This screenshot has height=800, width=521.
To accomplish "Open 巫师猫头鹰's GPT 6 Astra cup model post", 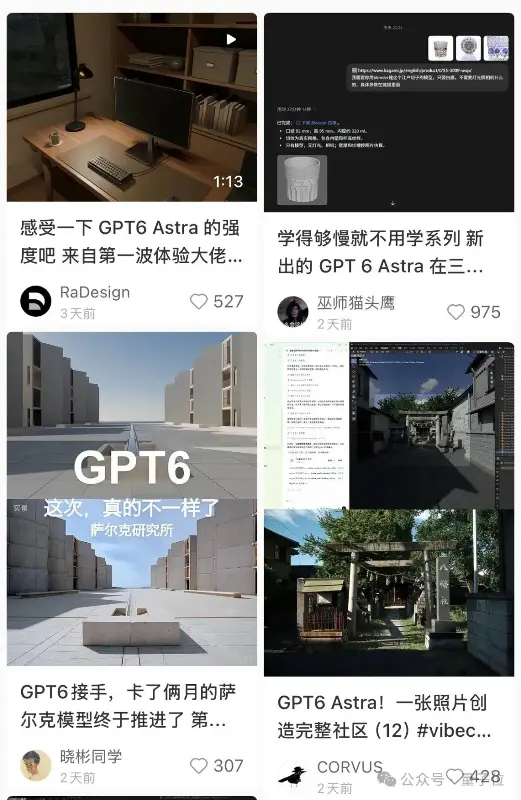I will (x=389, y=112).
